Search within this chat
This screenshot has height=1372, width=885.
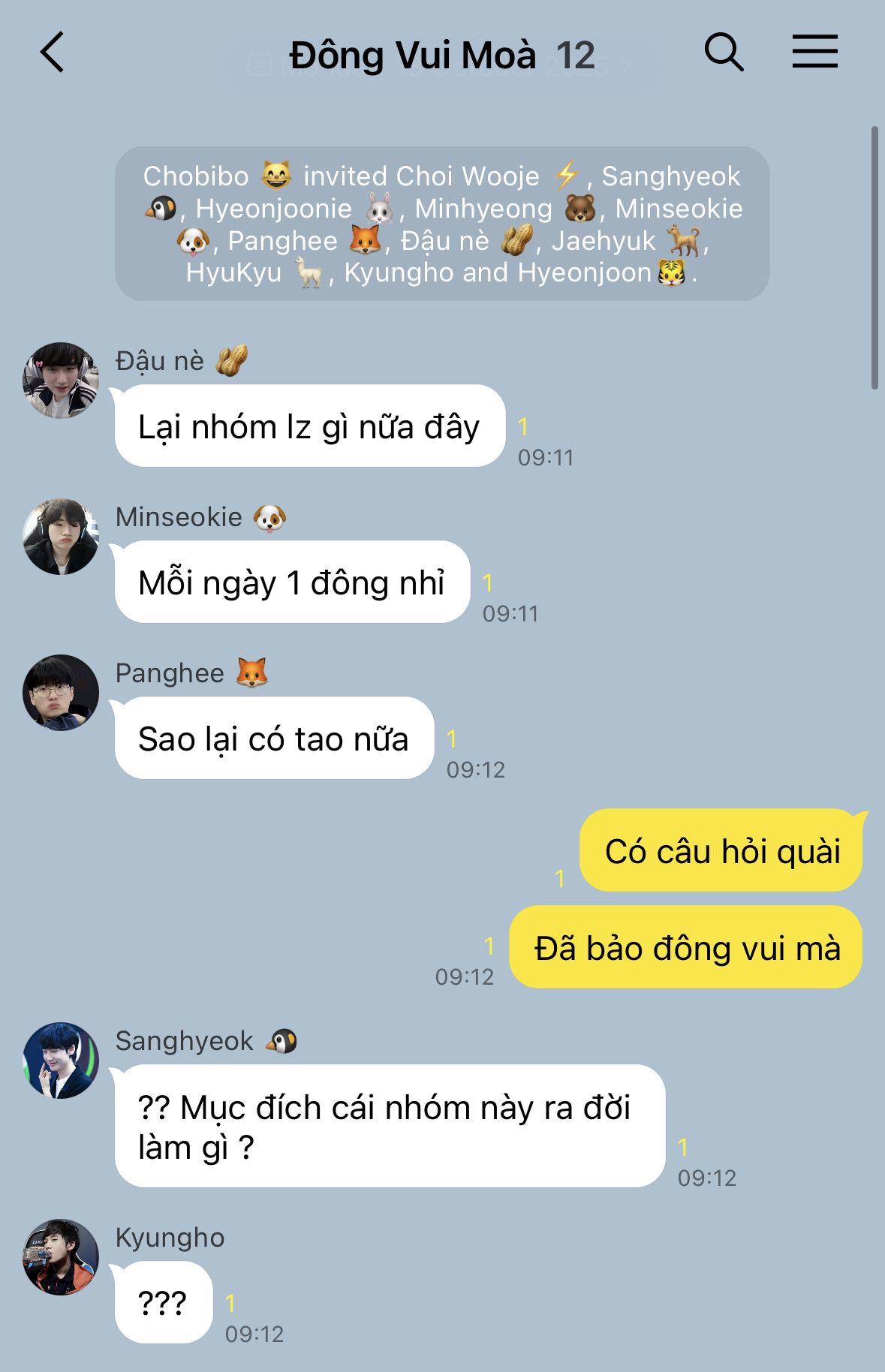coord(724,53)
